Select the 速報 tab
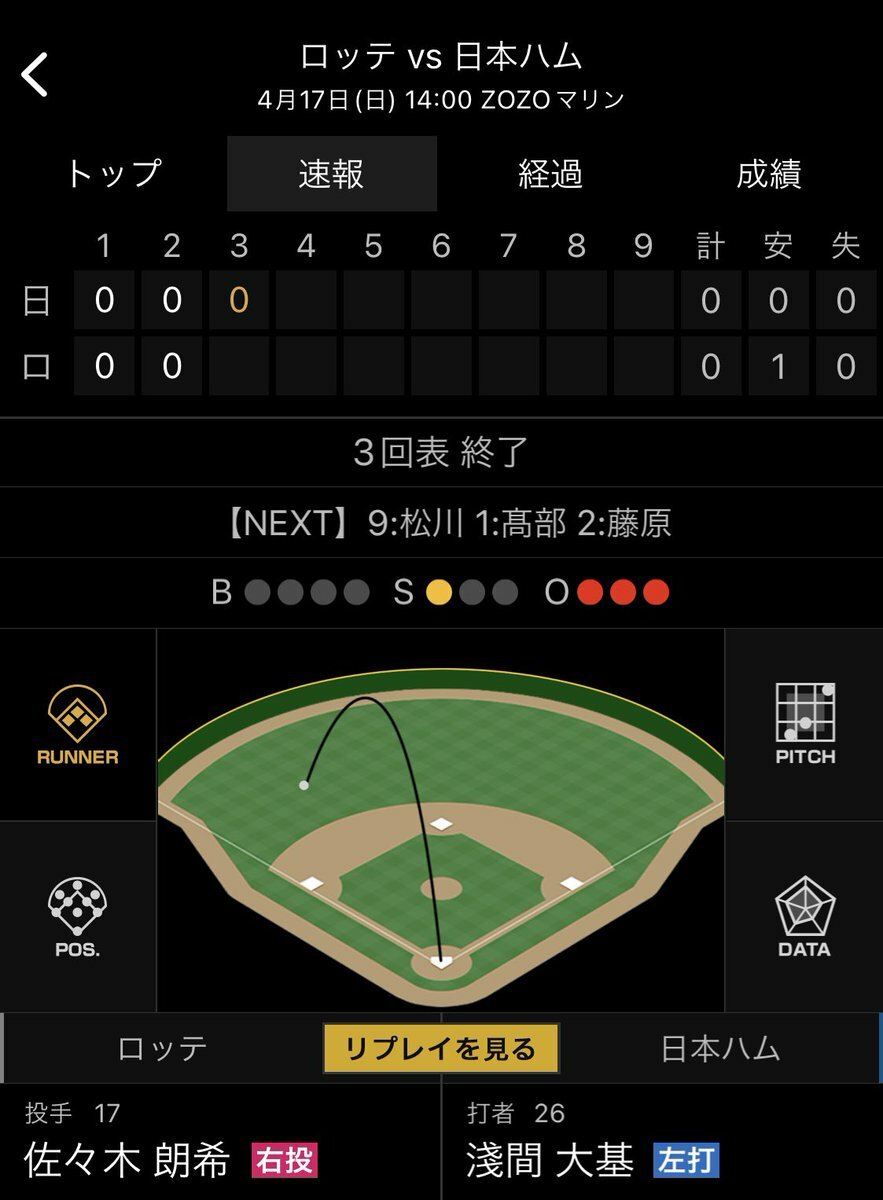 (x=331, y=174)
